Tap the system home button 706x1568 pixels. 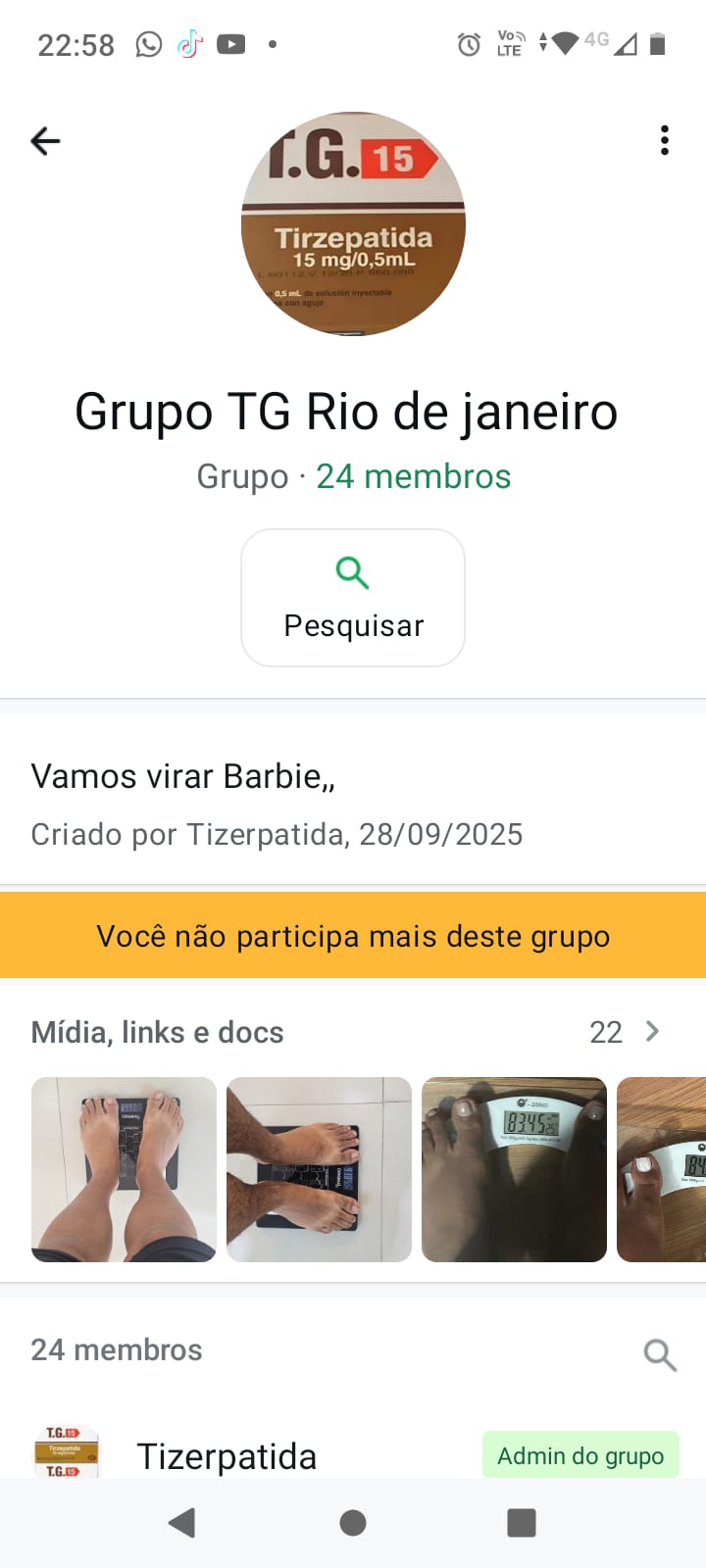click(x=353, y=1523)
